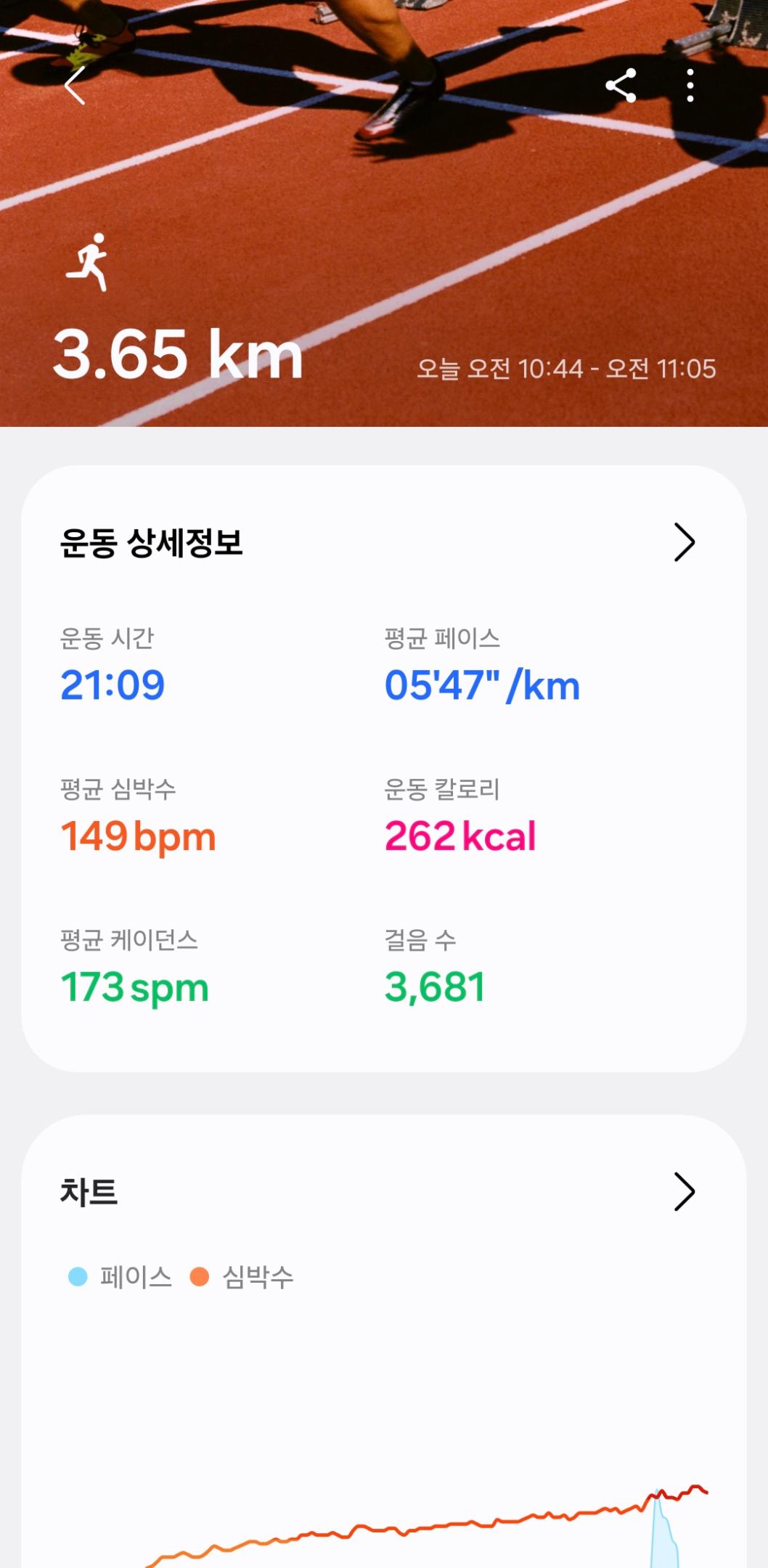Go back using the top-left arrow
This screenshot has height=1568, width=768.
tap(75, 86)
